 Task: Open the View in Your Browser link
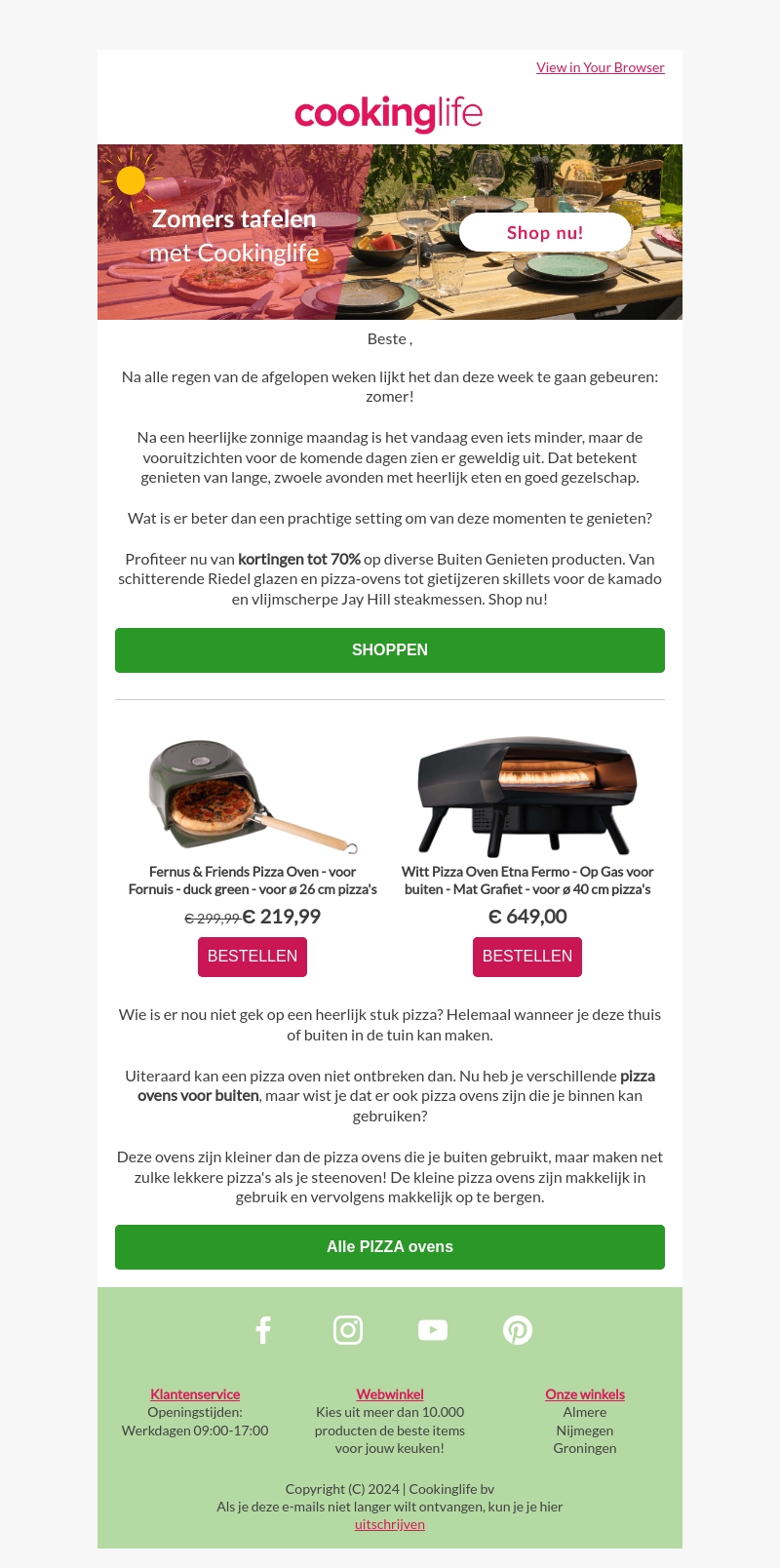600,67
